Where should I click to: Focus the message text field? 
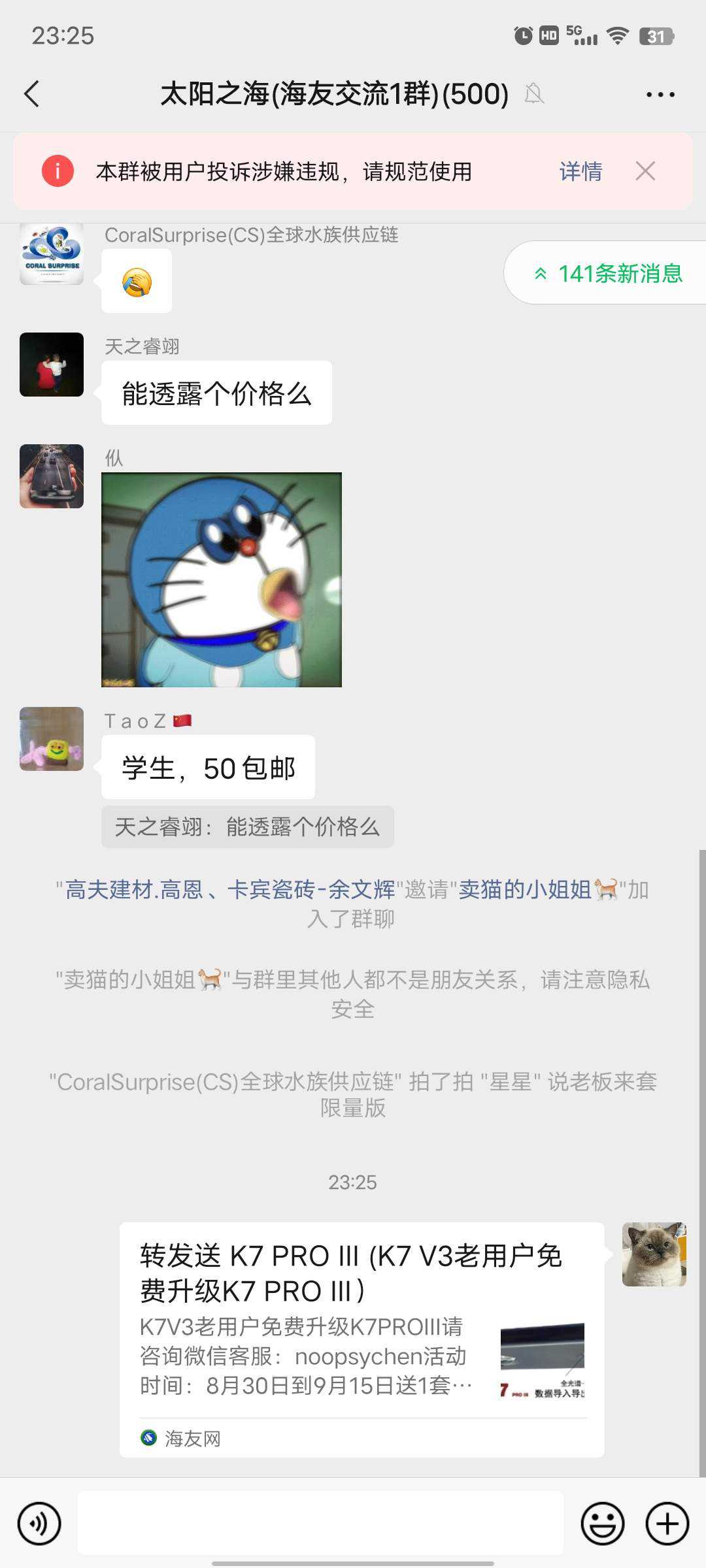tap(320, 1524)
